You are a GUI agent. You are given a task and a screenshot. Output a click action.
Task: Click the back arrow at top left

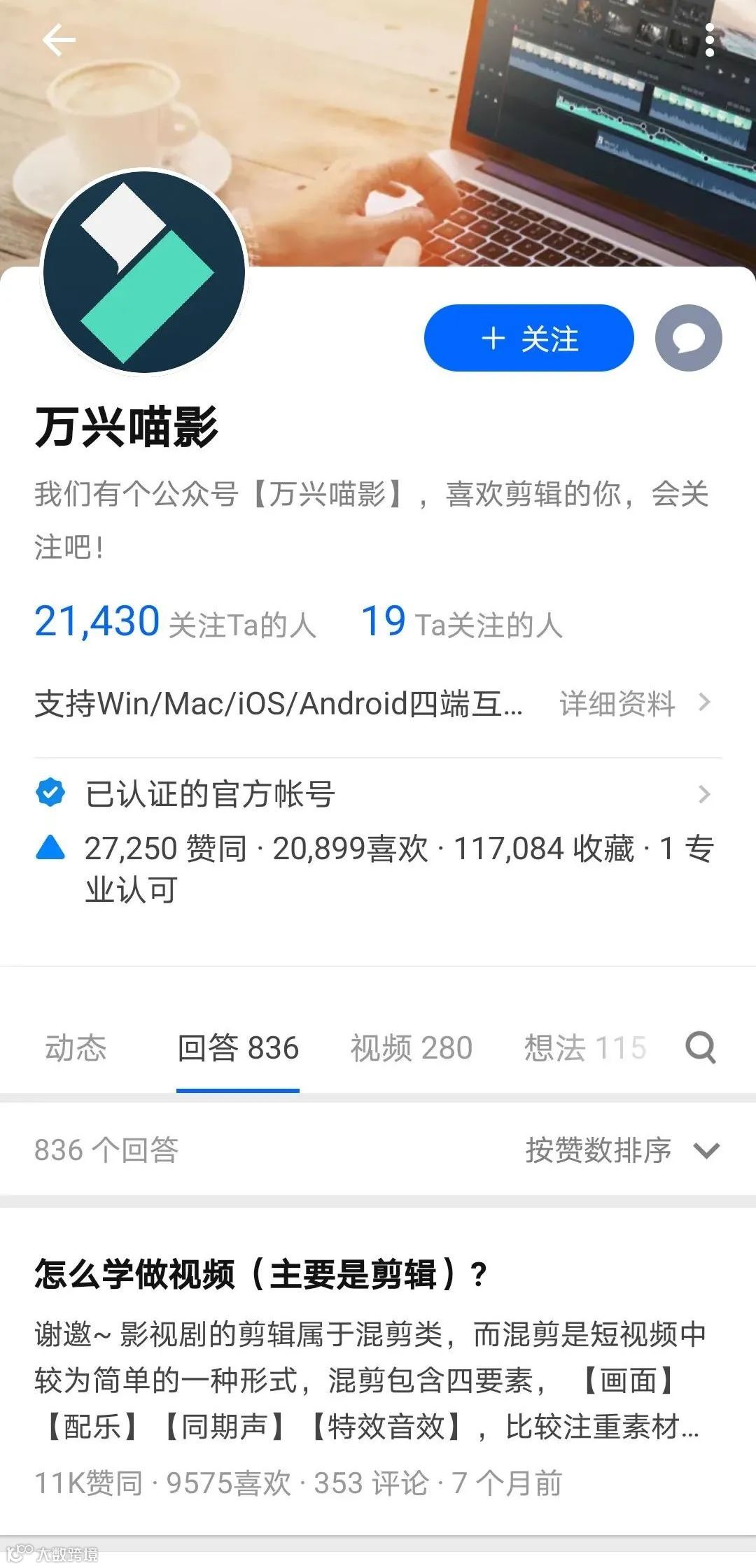[x=57, y=40]
